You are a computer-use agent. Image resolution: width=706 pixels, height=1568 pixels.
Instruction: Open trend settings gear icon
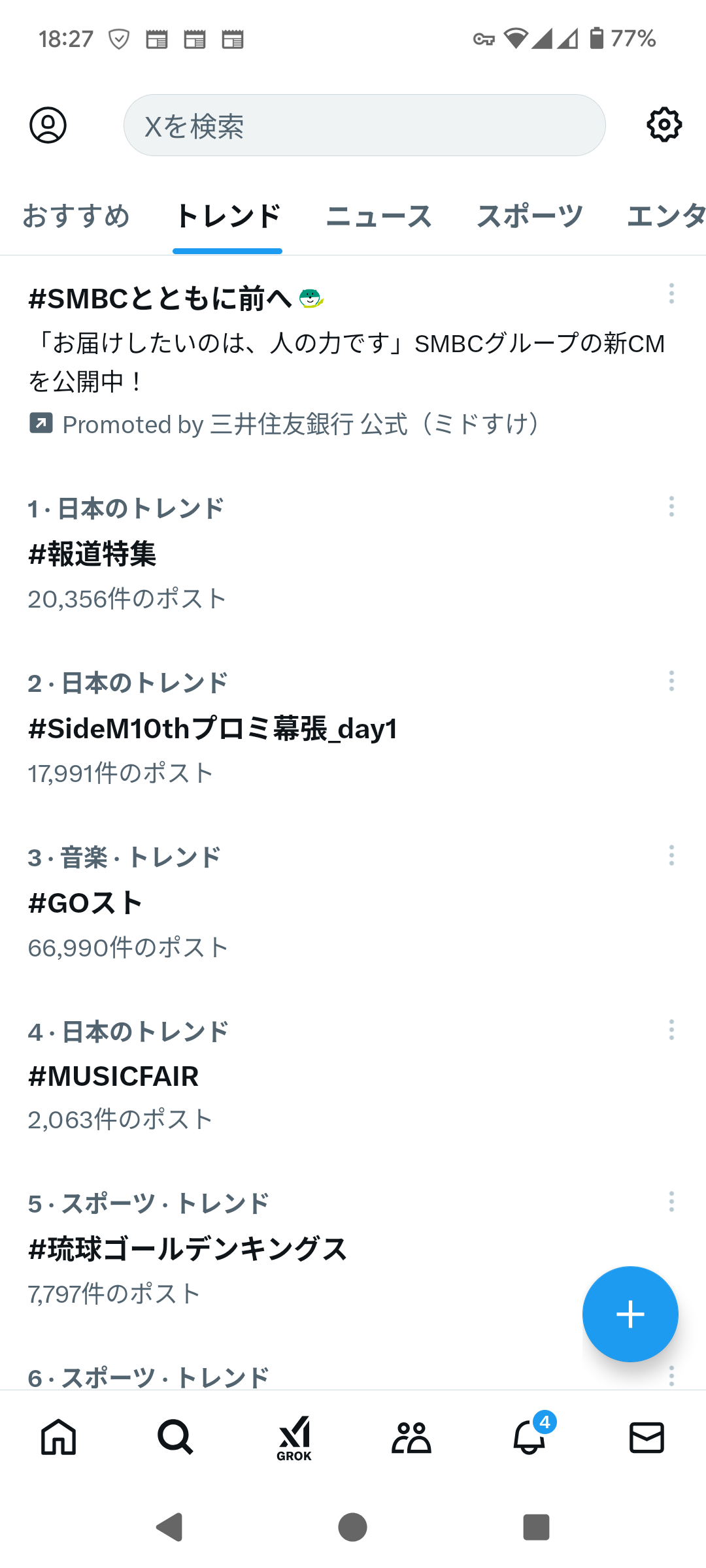664,125
